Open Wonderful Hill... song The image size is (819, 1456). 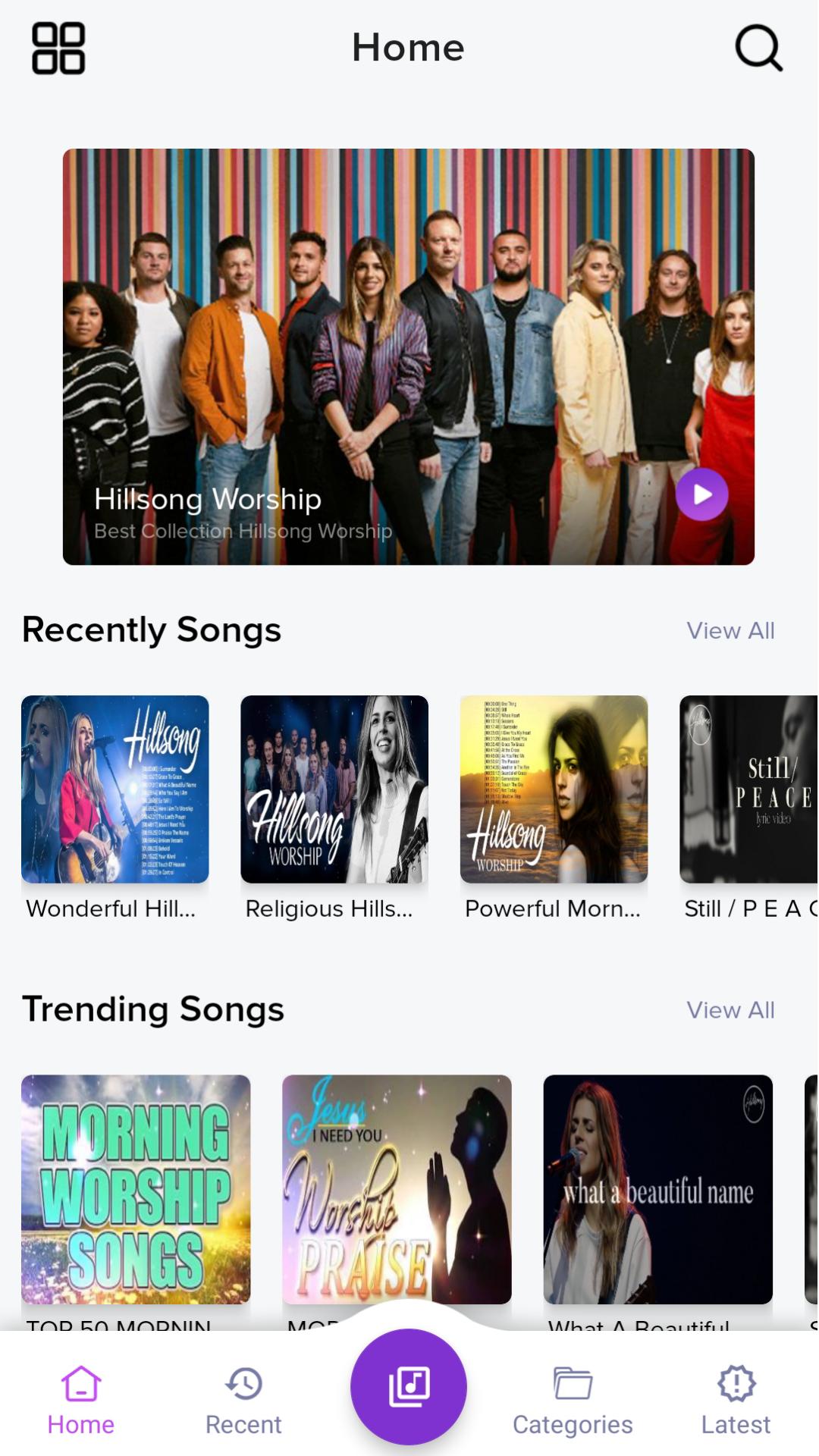[x=115, y=789]
